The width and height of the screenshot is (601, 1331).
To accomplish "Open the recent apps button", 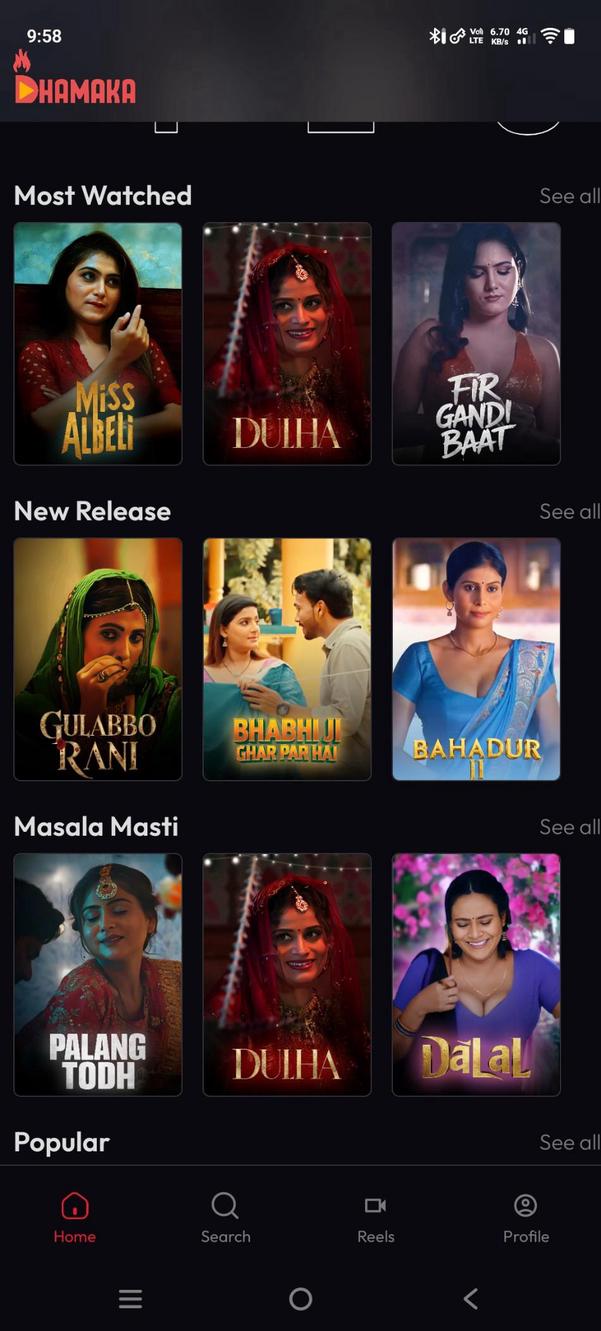I will point(130,1298).
